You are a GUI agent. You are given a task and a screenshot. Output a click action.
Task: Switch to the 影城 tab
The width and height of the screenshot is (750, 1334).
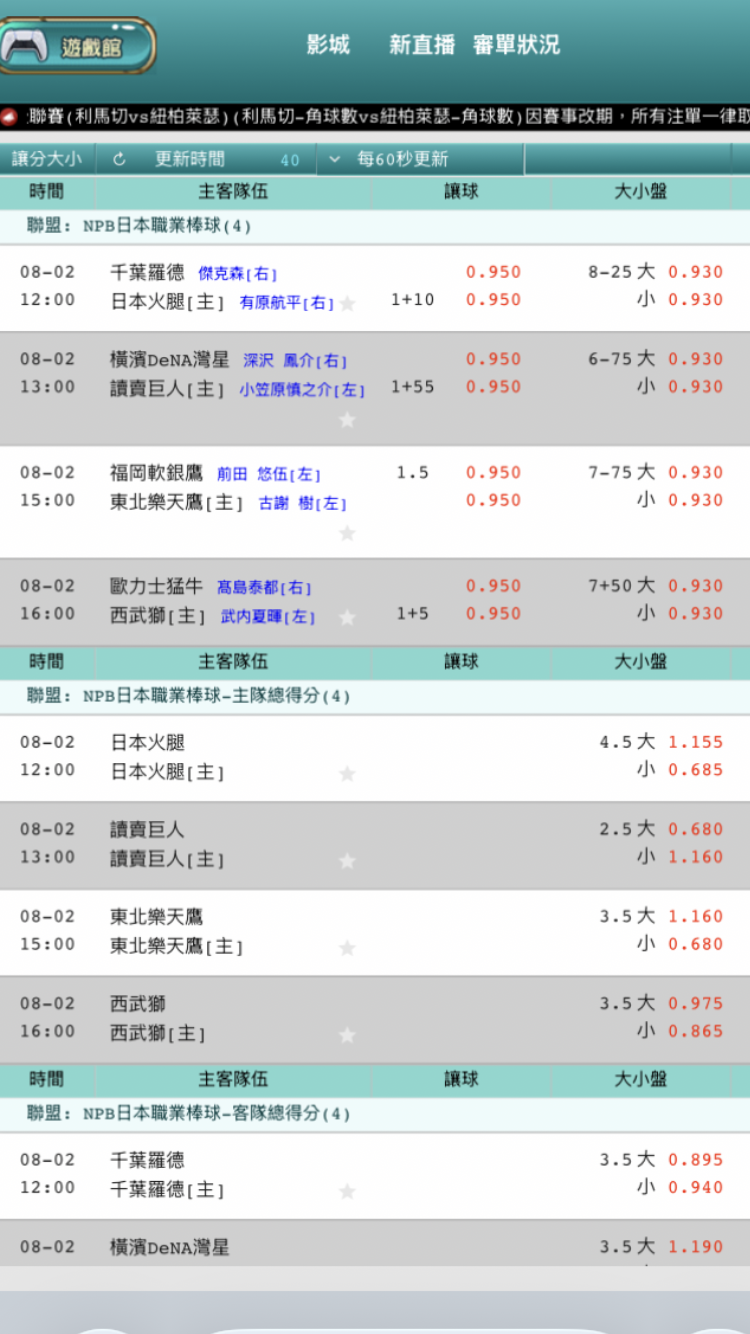[x=328, y=45]
